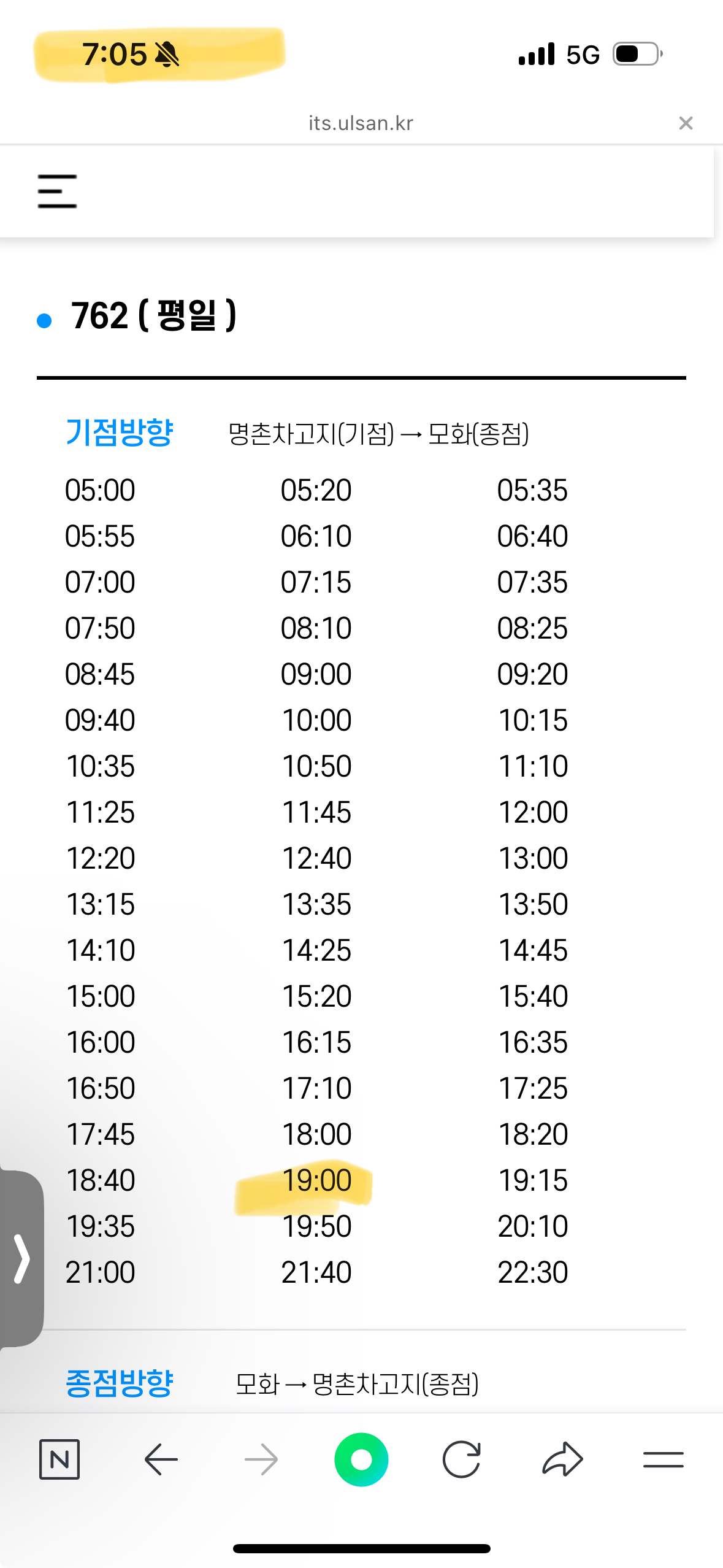Tap the green Naver search circle

(x=361, y=1459)
